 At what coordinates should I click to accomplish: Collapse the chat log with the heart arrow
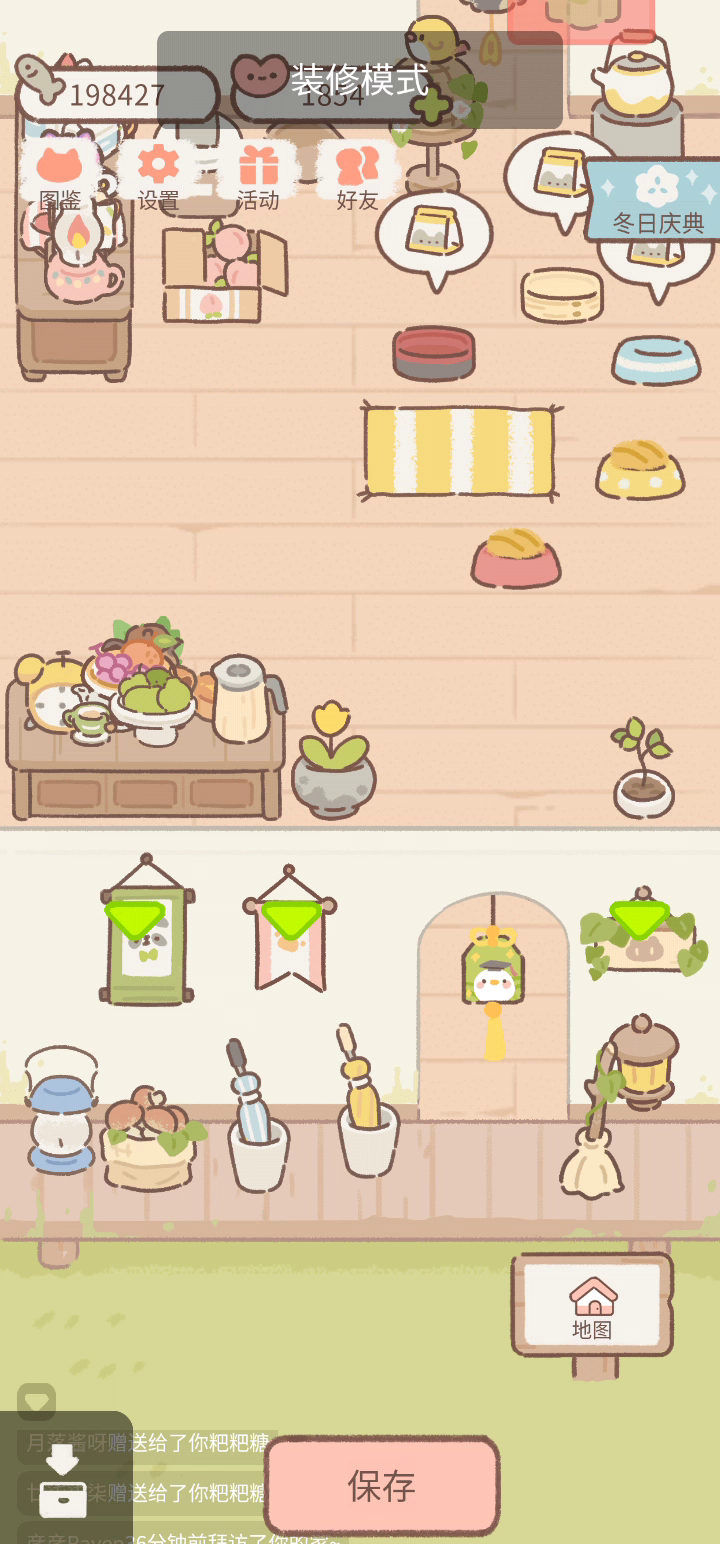click(x=37, y=1402)
